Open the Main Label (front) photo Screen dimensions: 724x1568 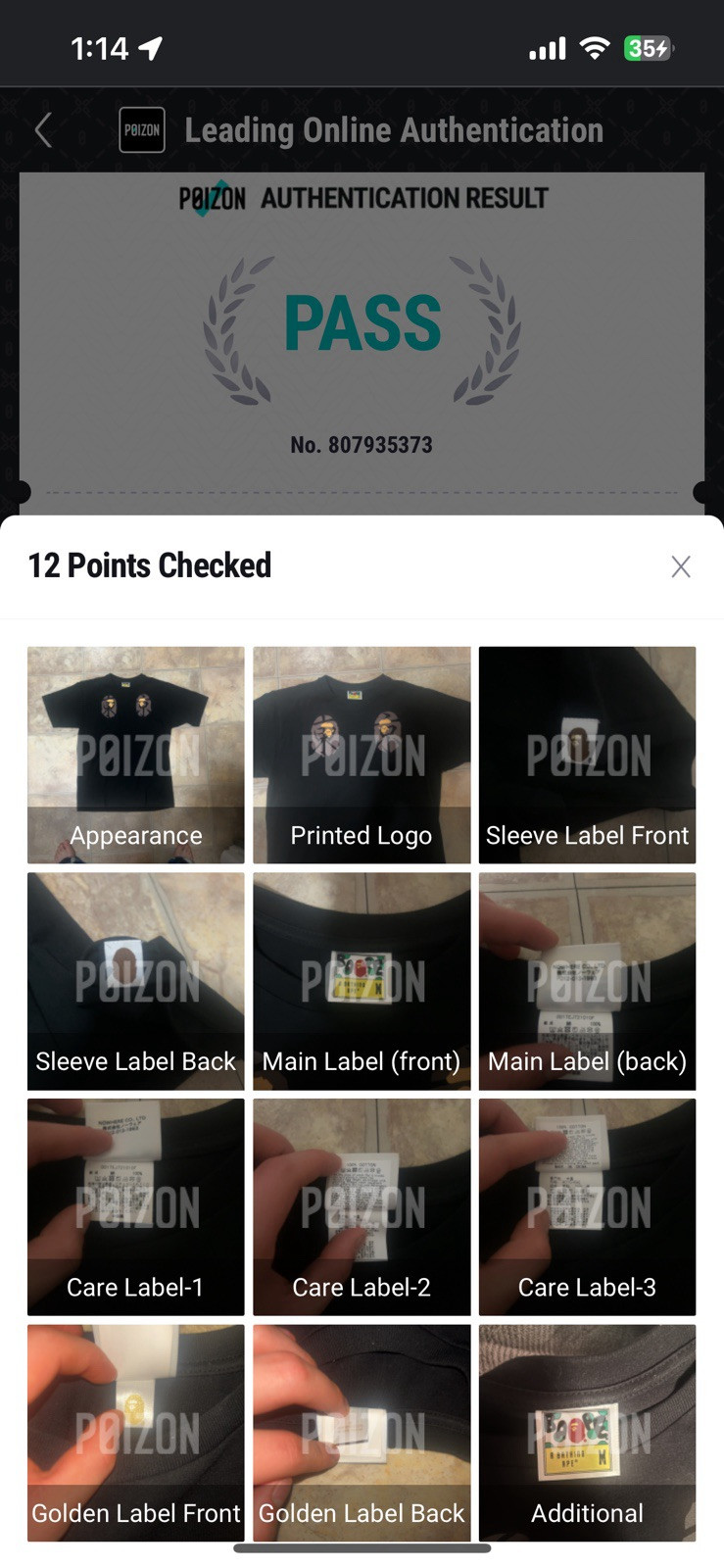[x=362, y=981]
